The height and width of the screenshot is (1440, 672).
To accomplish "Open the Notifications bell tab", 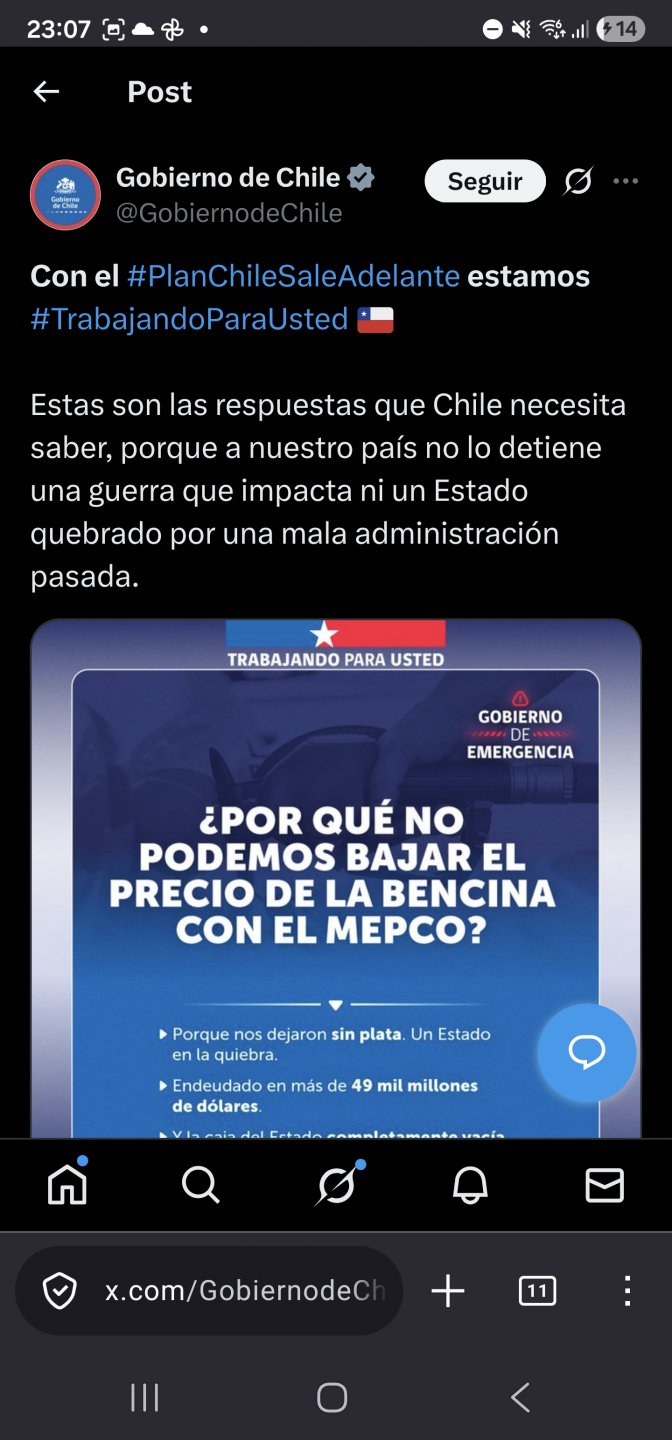I will 470,1185.
